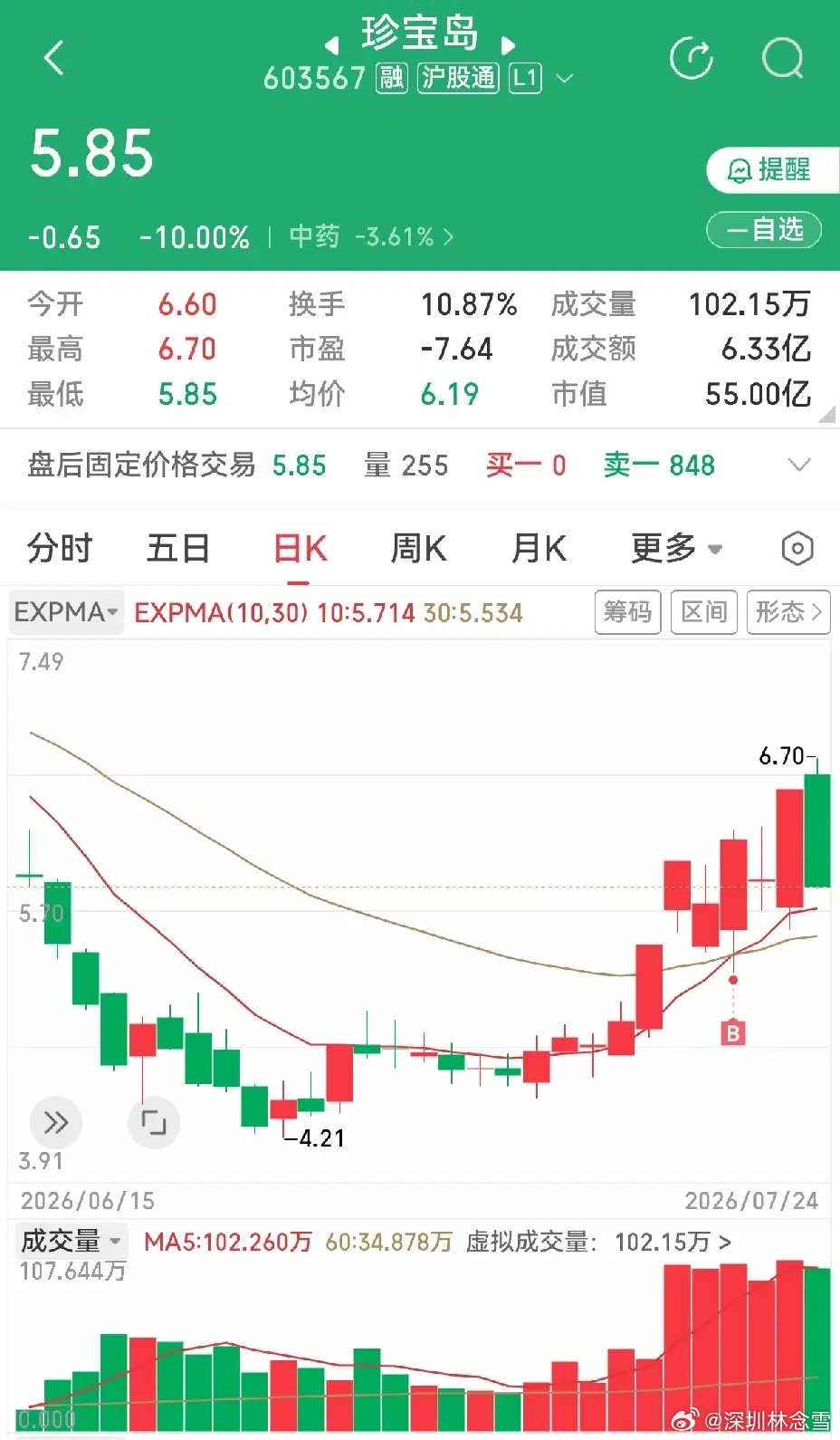Refresh the stock quote
840x1440 pixels.
(x=692, y=59)
